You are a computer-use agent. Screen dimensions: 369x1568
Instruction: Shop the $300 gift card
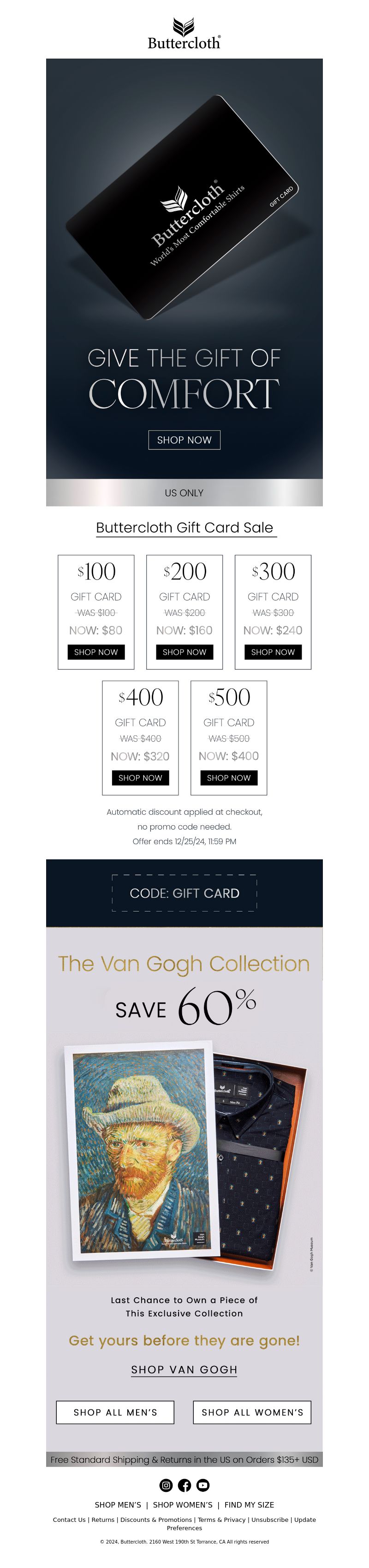pos(273,652)
